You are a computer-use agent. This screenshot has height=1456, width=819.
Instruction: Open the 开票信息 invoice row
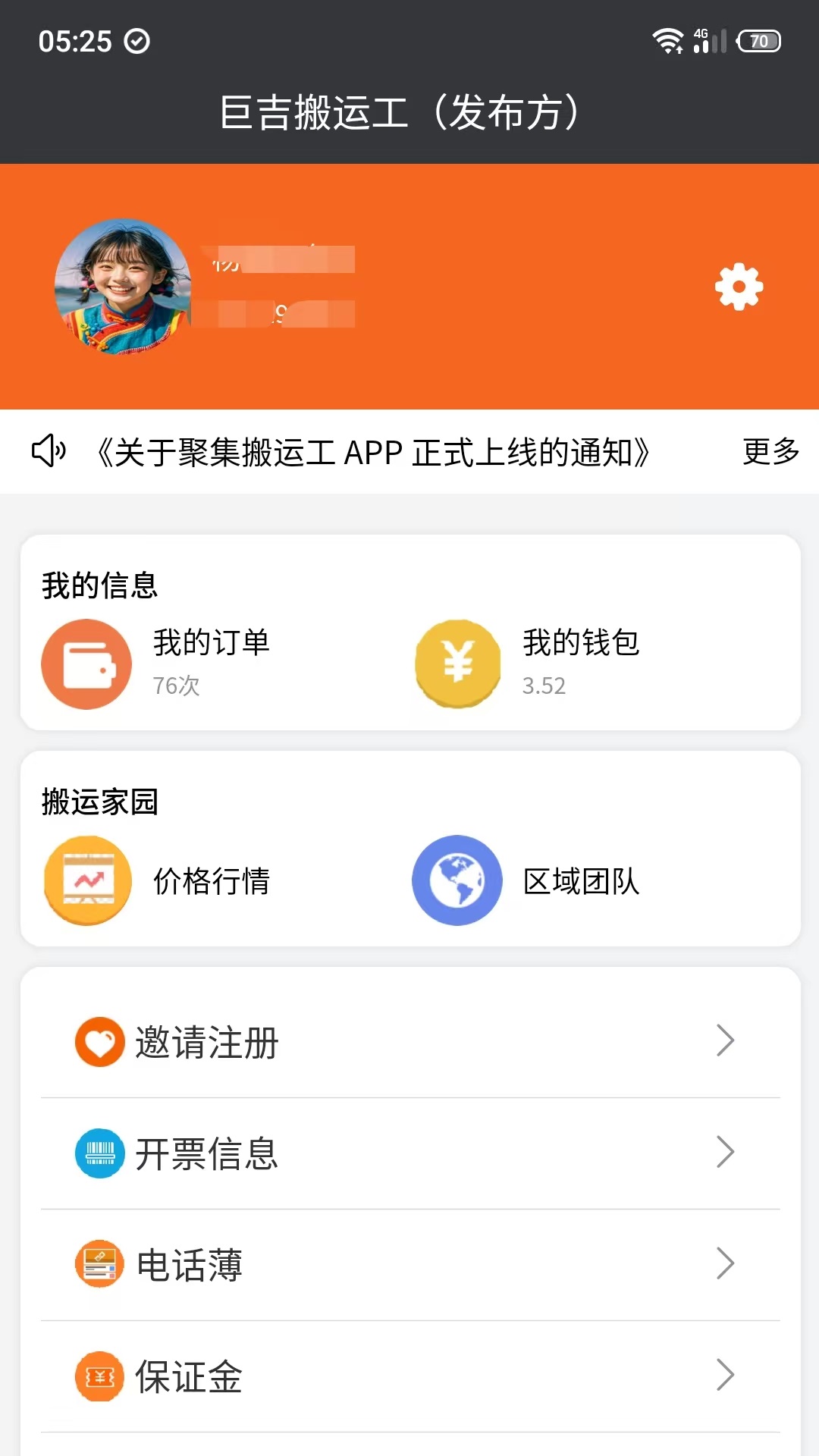coord(409,1153)
